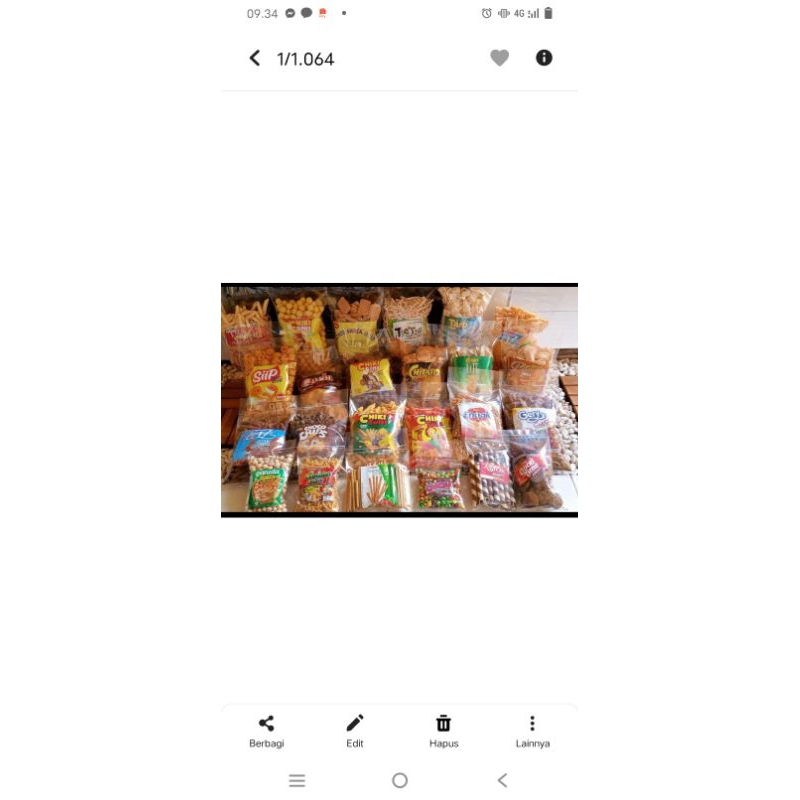Image resolution: width=800 pixels, height=800 pixels.
Task: Open recent apps from the navigation bar
Action: [297, 781]
